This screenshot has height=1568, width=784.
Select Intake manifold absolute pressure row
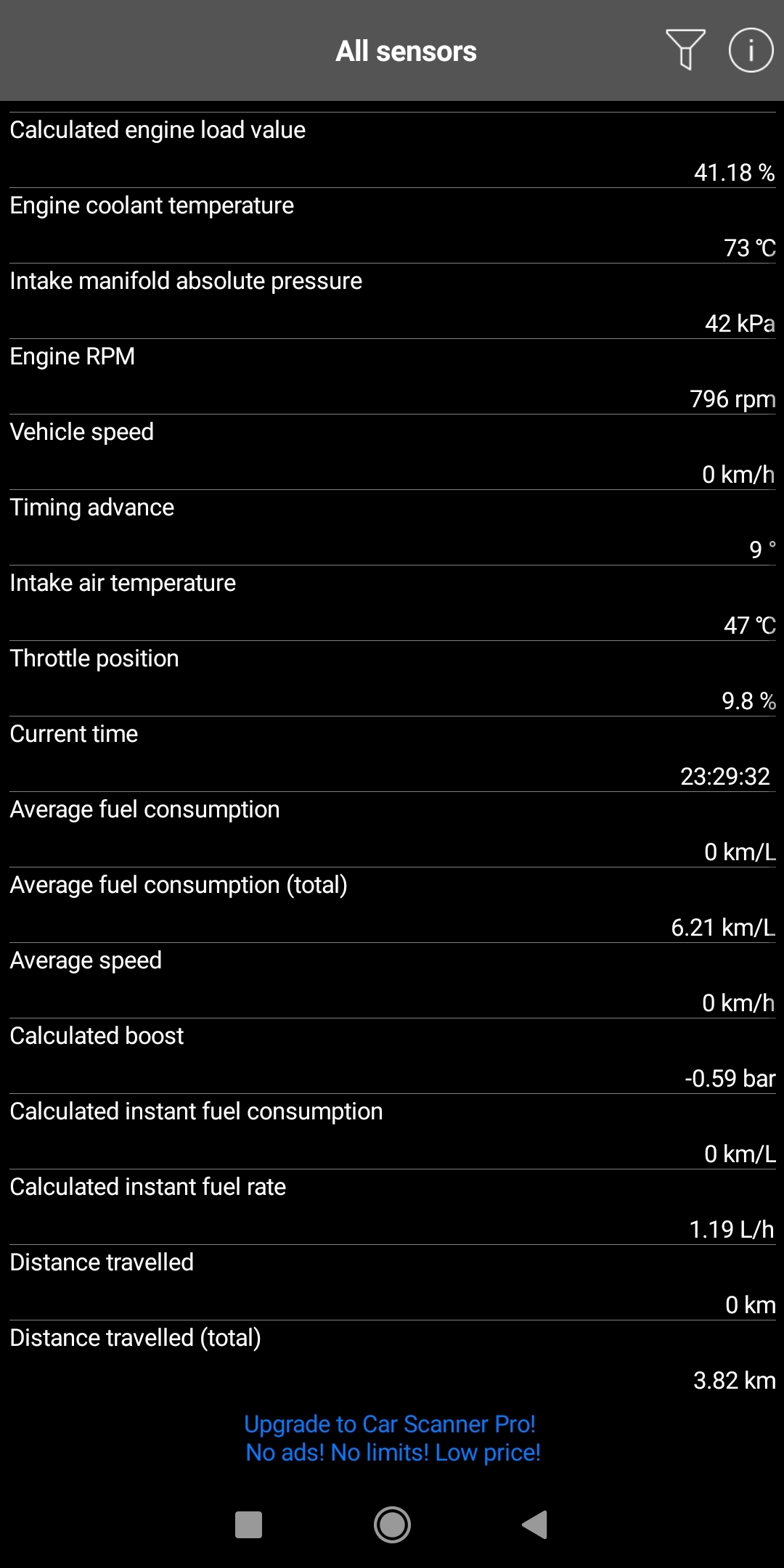[x=392, y=301]
